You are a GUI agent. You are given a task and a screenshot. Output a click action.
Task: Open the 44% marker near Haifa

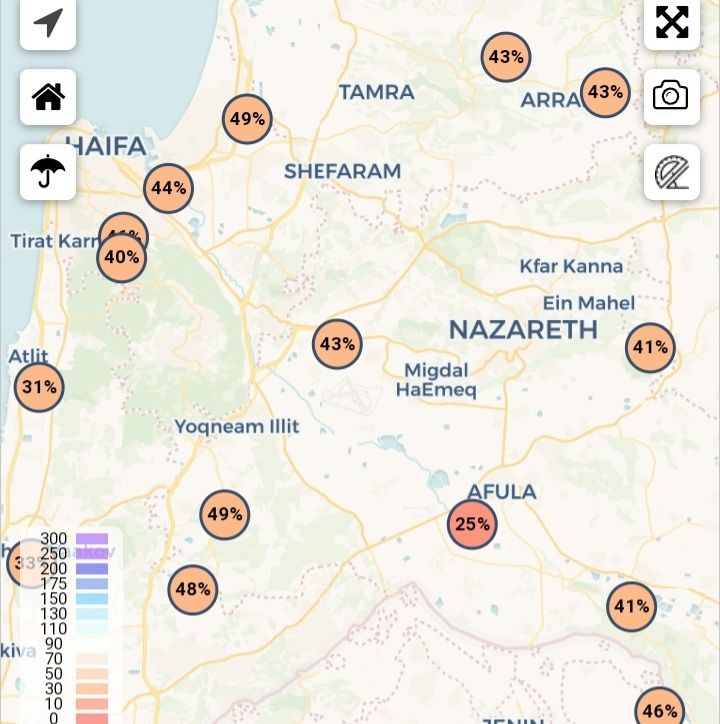click(x=168, y=188)
